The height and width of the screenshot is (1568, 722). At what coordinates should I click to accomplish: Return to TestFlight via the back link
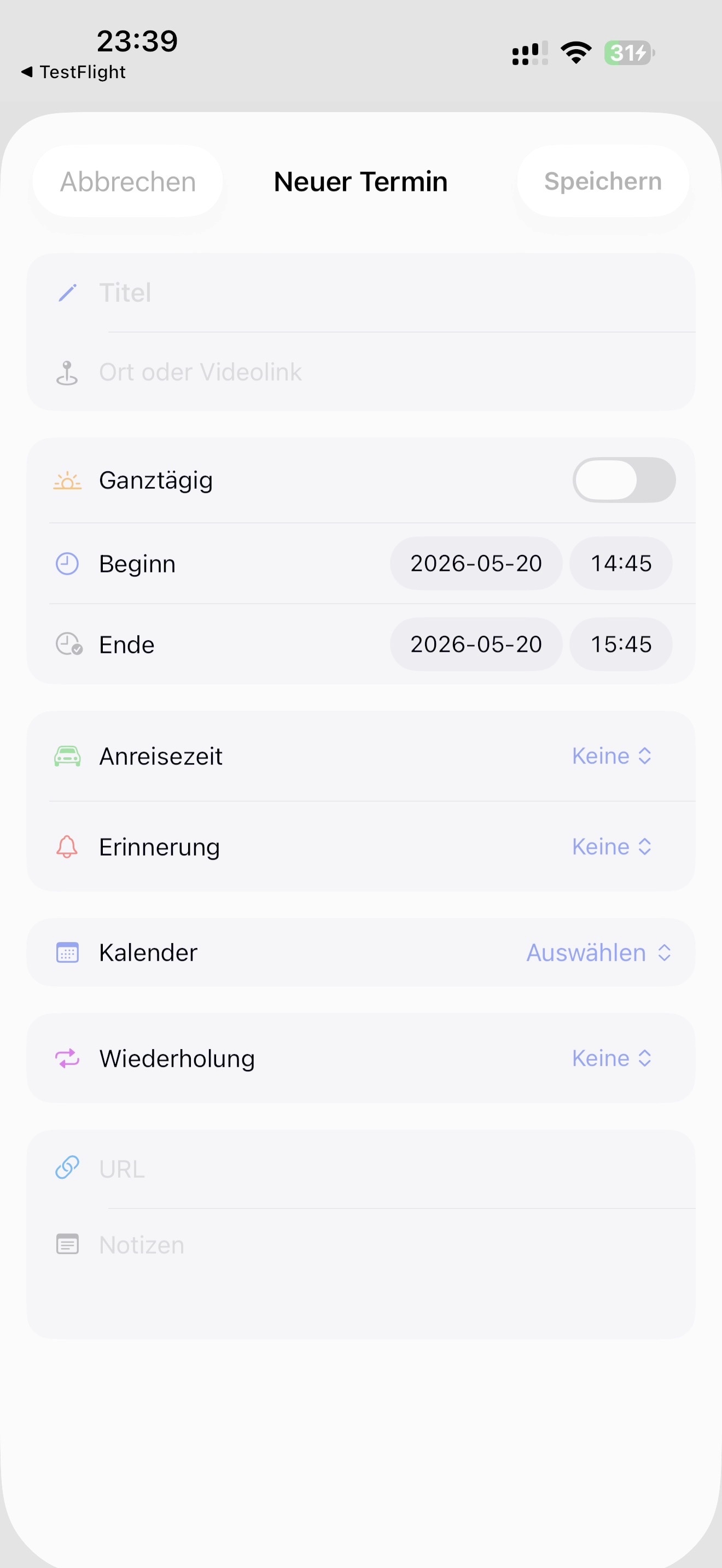(x=73, y=71)
